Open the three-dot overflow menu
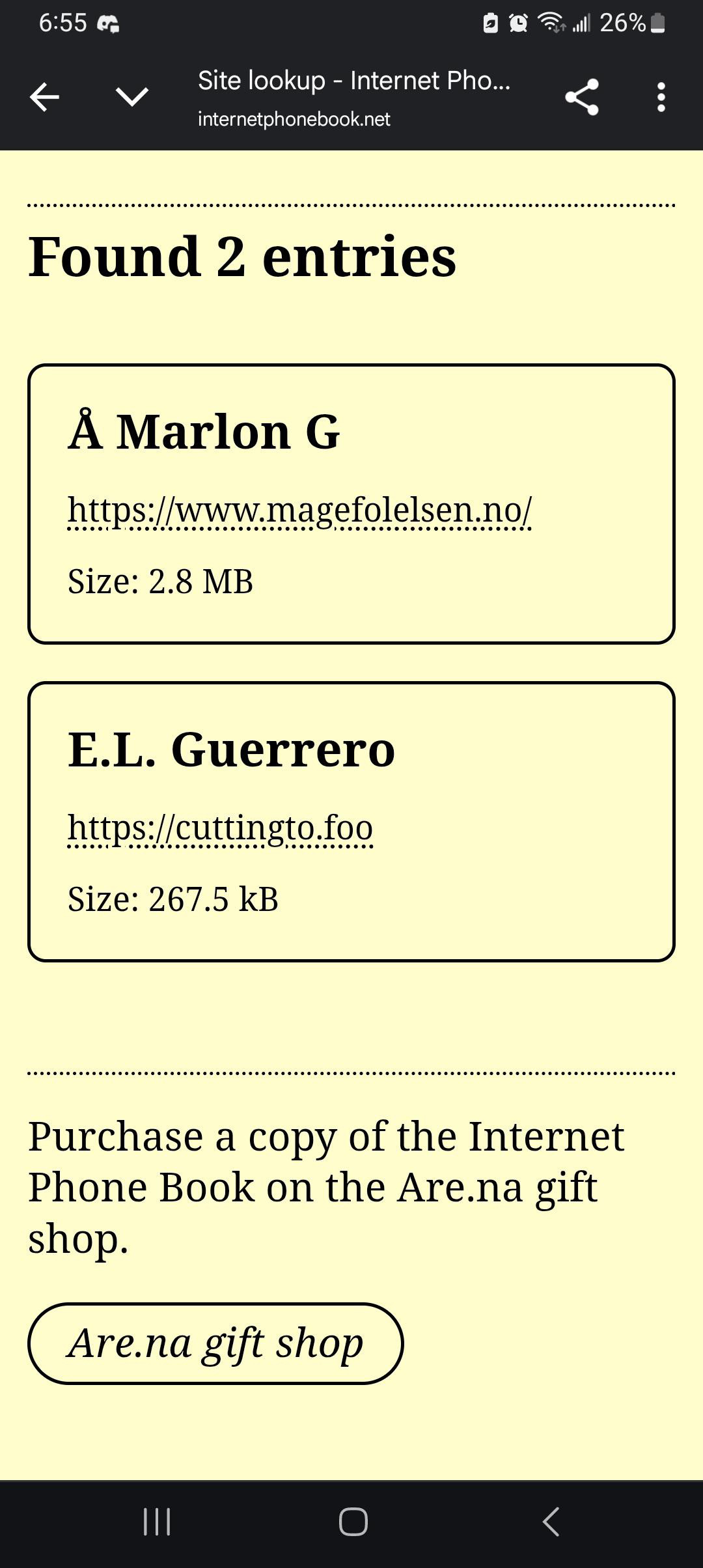This screenshot has height=1568, width=703. 661,98
